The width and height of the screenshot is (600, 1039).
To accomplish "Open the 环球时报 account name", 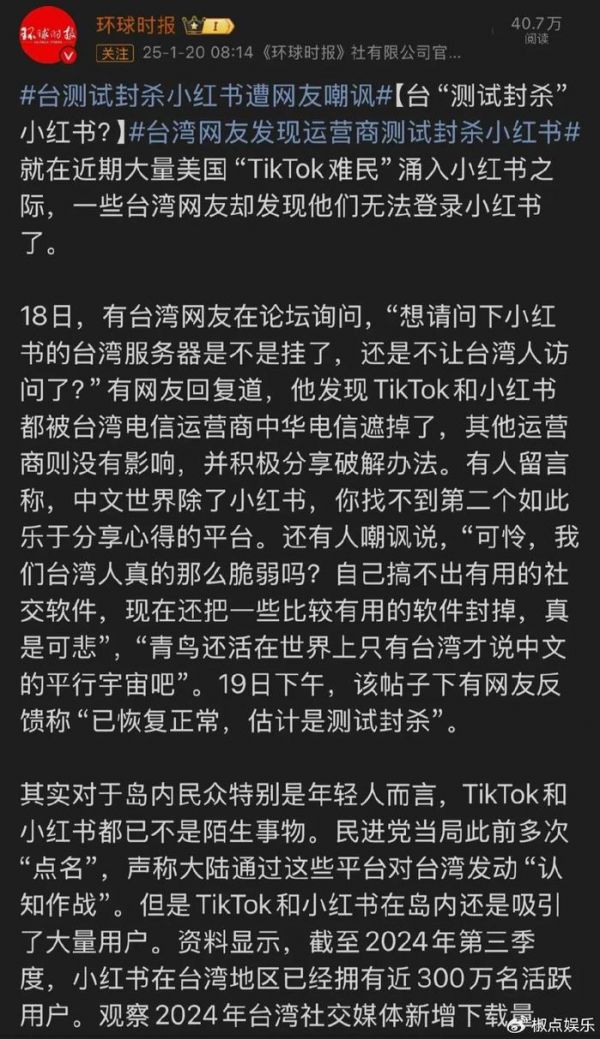I will click(x=137, y=23).
